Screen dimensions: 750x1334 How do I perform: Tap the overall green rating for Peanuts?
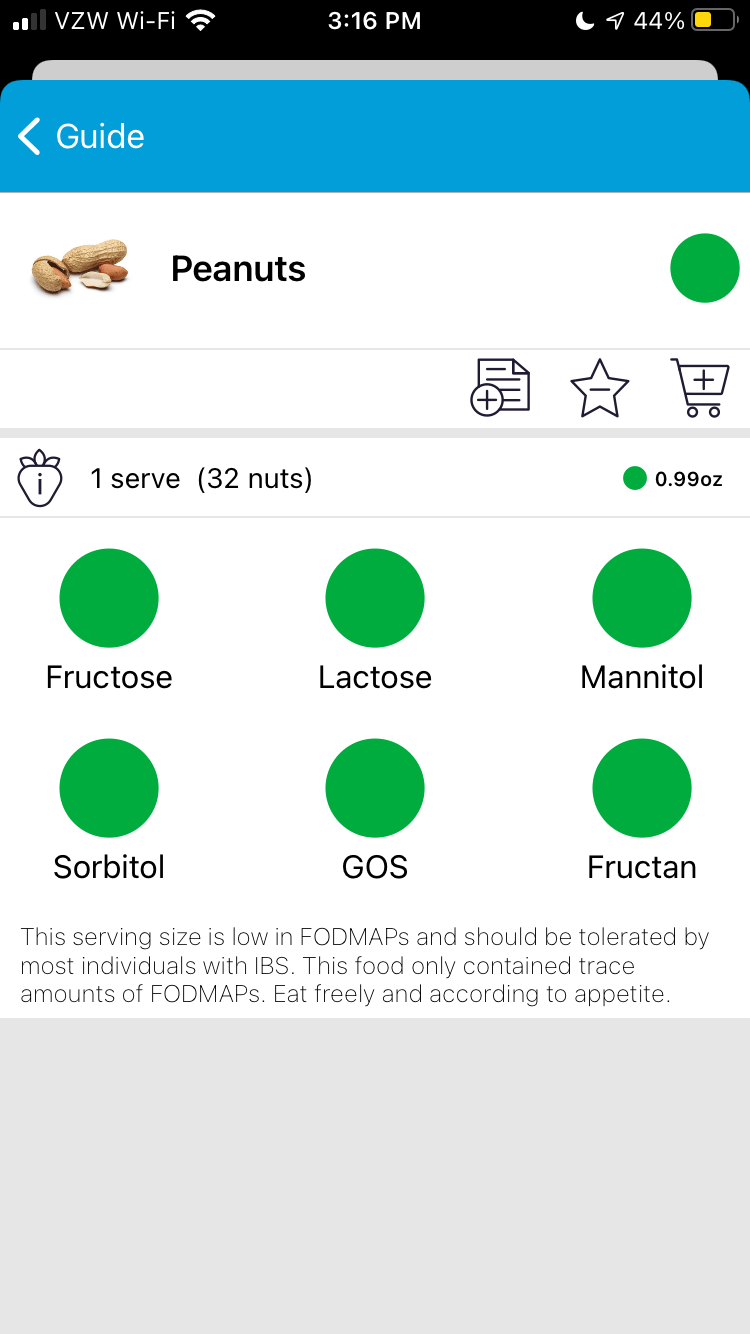pos(705,268)
